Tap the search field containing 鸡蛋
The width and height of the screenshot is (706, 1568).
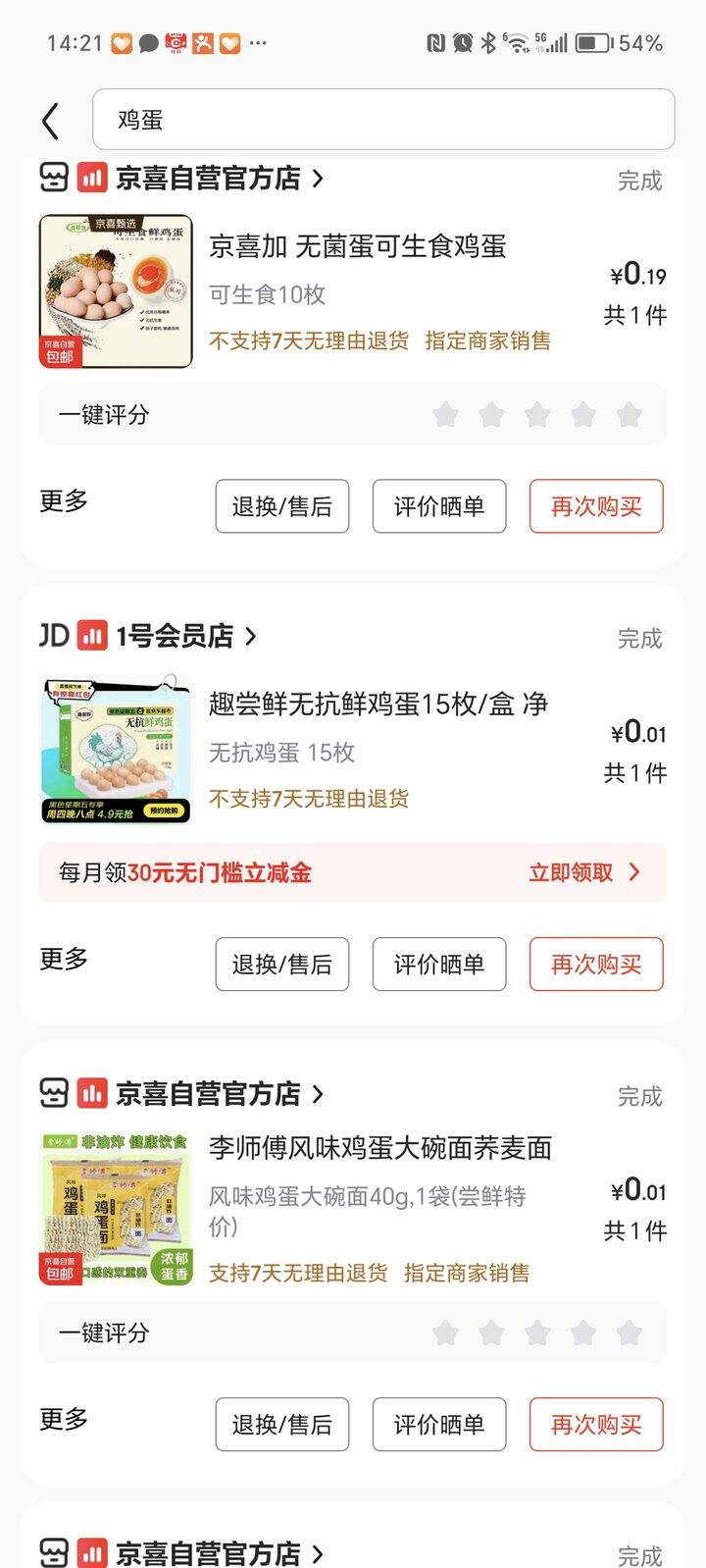pos(382,120)
